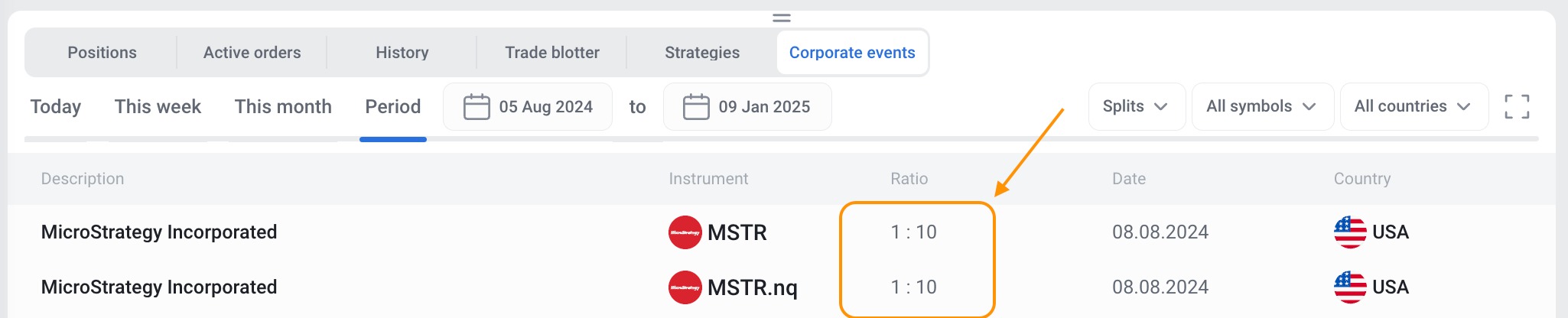This screenshot has width=1568, height=318.
Task: Expand the Splits event type dropdown
Action: pos(1136,107)
